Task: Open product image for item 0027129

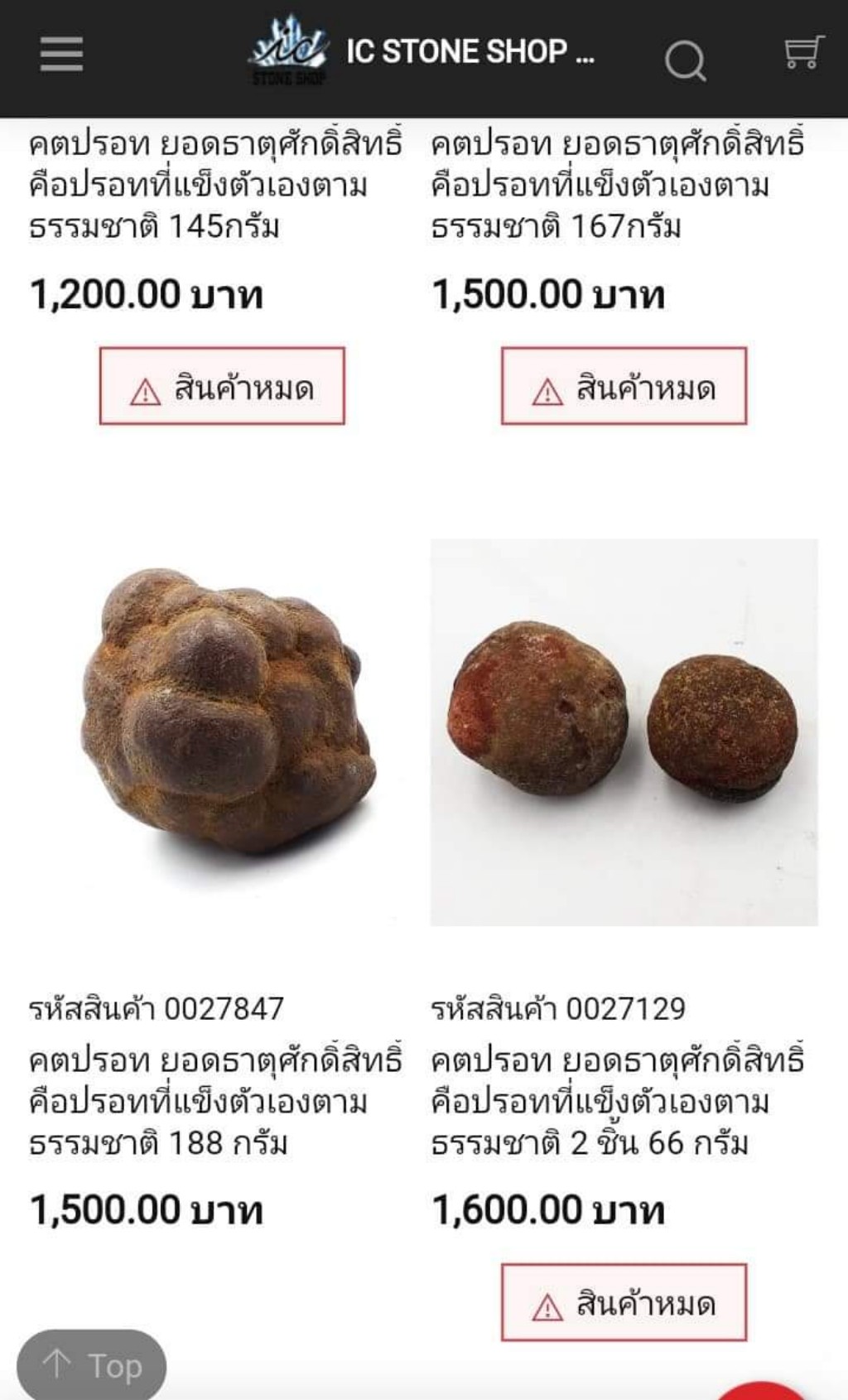Action: [x=624, y=732]
